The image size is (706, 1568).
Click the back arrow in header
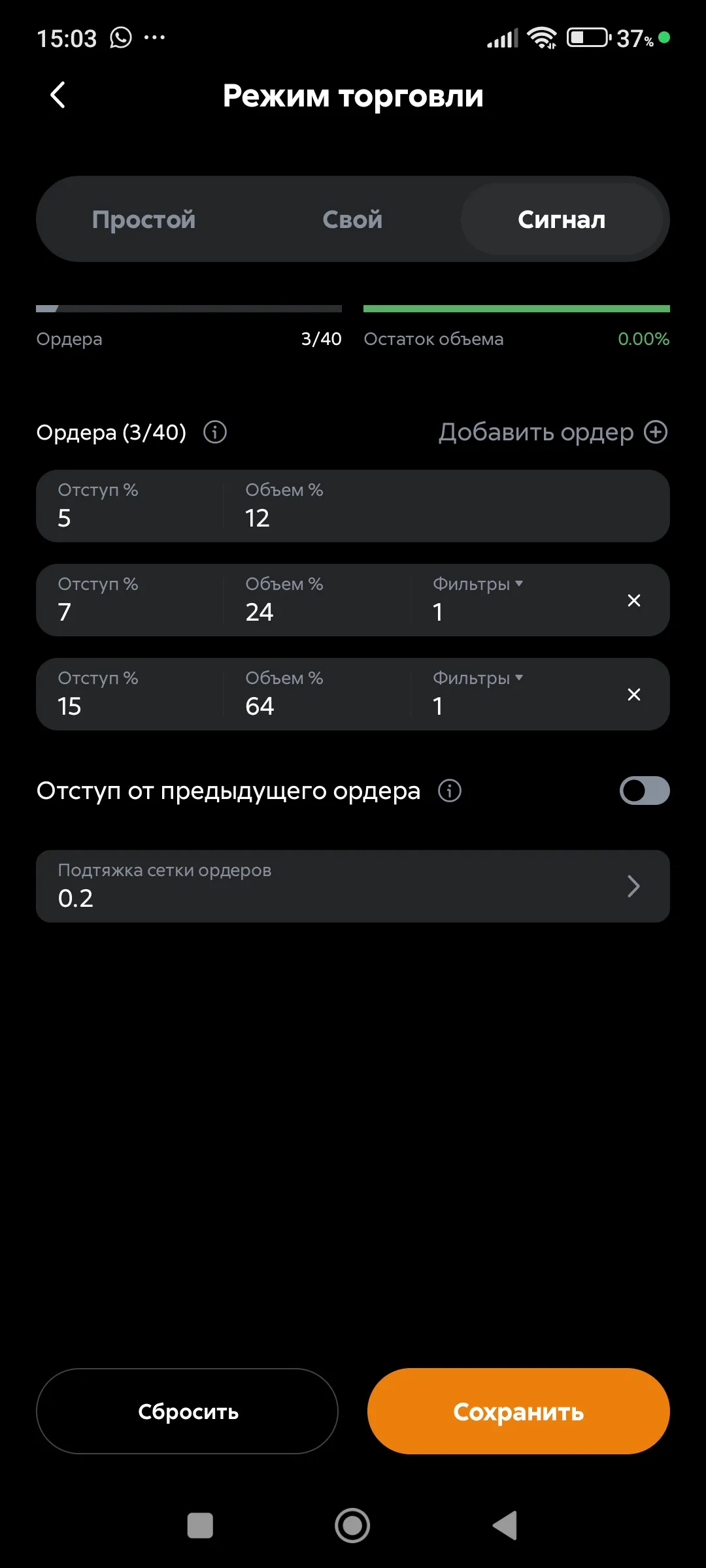[x=58, y=95]
